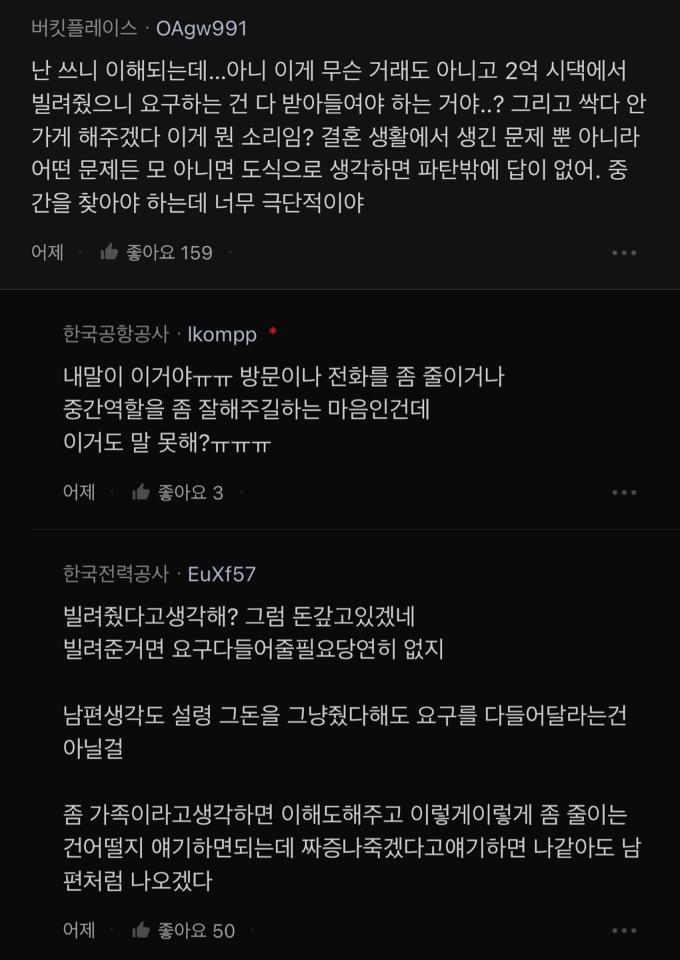The width and height of the screenshot is (680, 960).
Task: Like the reply by EuXf57
Action: point(141,931)
